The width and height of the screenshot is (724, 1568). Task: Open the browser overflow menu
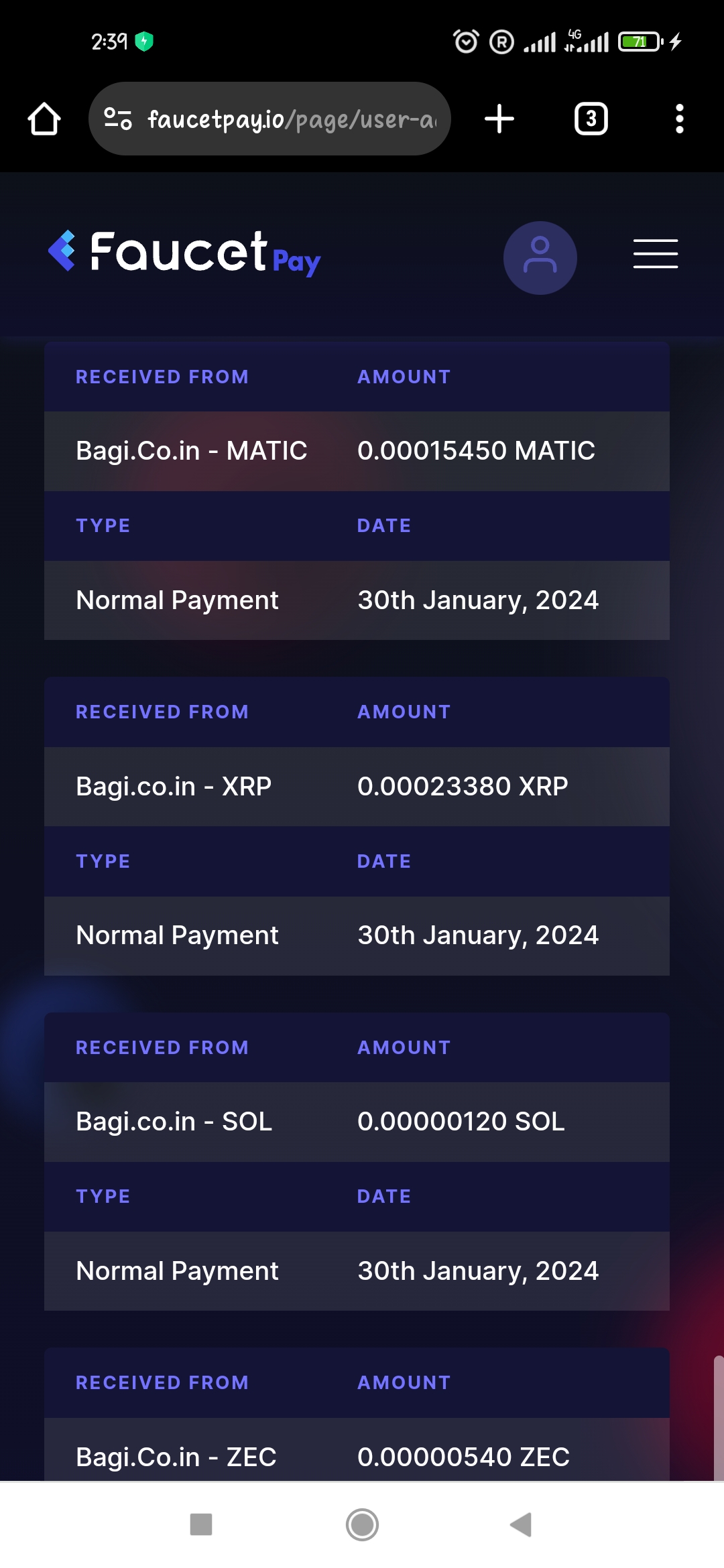pyautogui.click(x=680, y=119)
